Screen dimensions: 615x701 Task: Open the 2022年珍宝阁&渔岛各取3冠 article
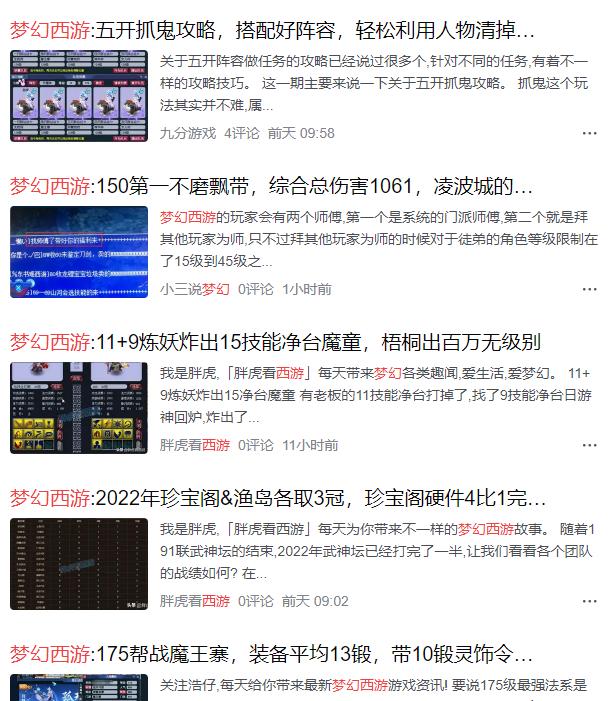click(x=278, y=498)
